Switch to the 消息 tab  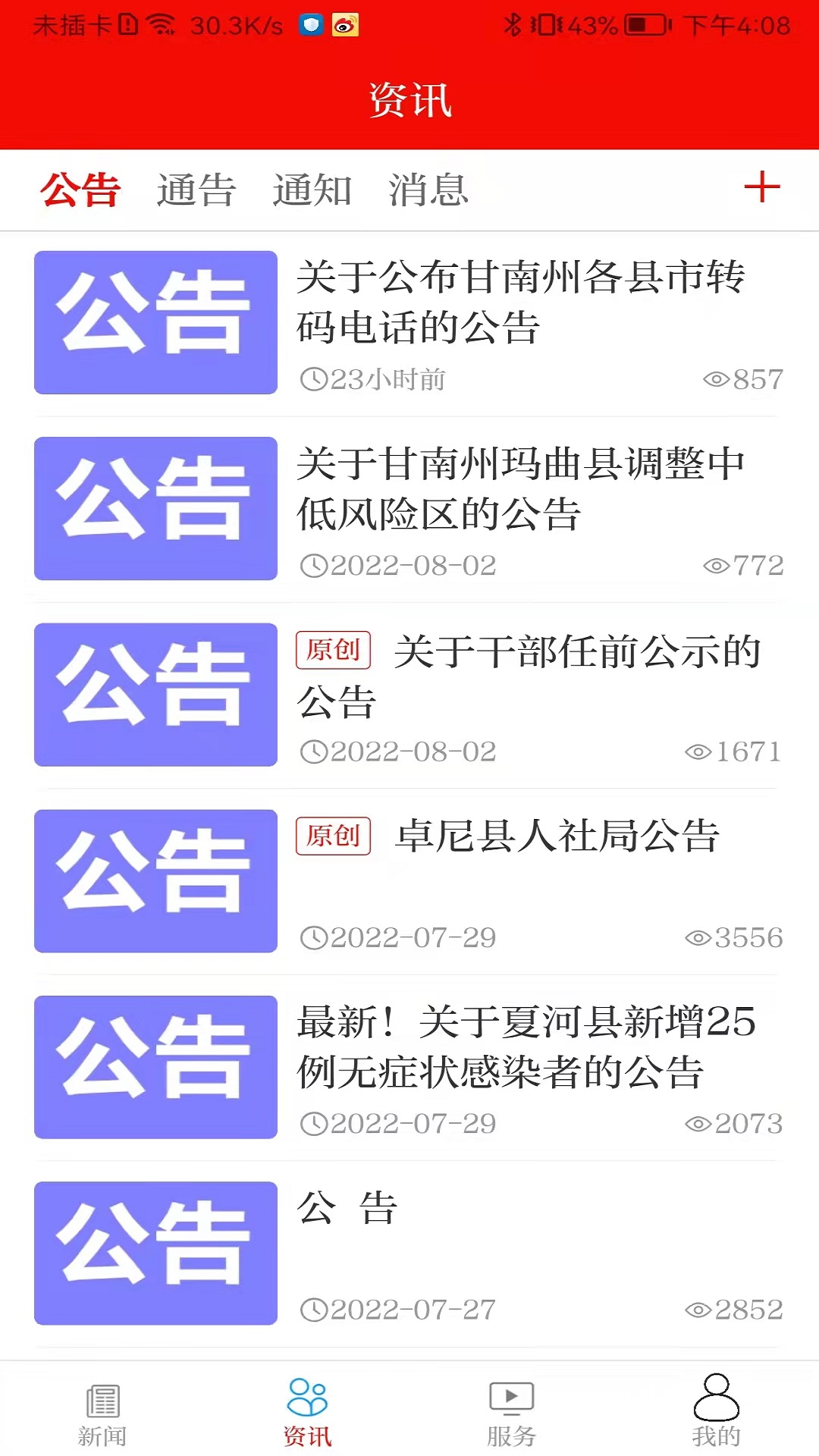(x=428, y=190)
